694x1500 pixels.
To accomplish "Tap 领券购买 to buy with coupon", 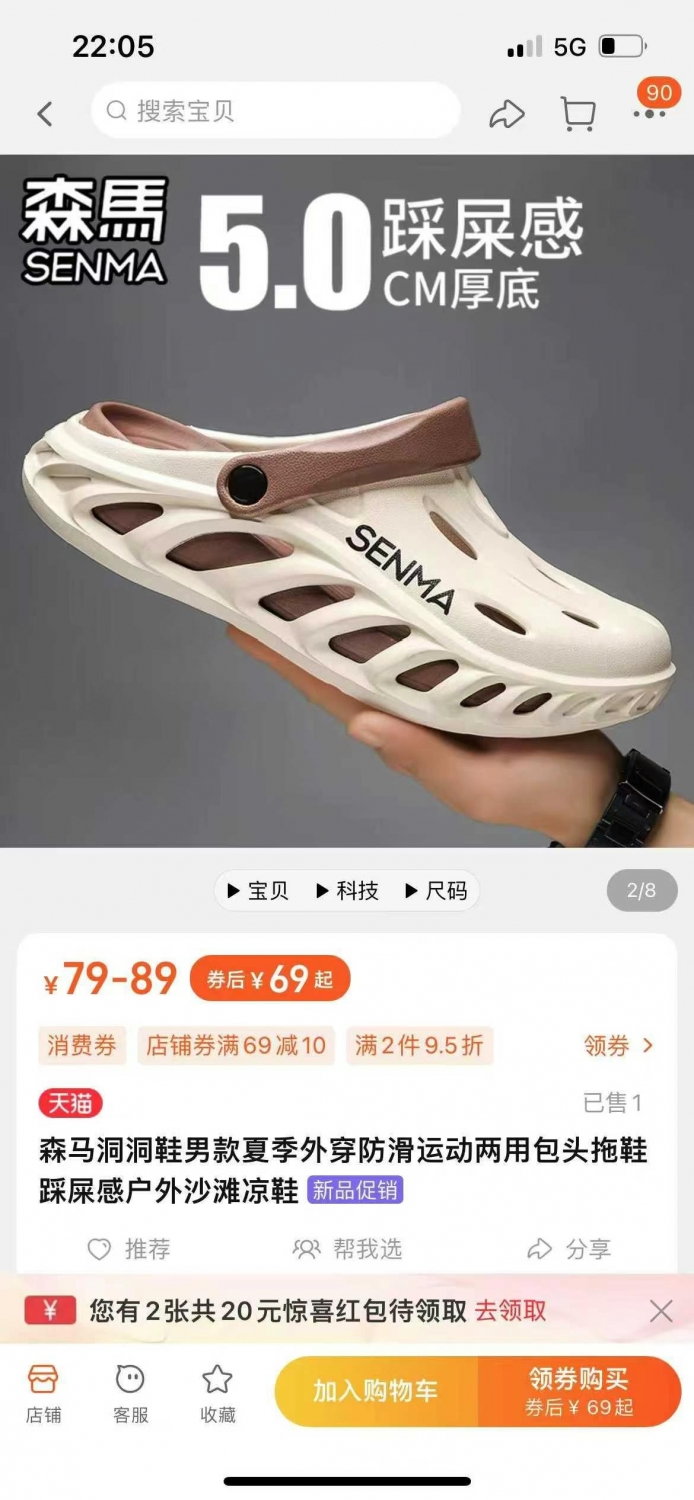I will [580, 1391].
